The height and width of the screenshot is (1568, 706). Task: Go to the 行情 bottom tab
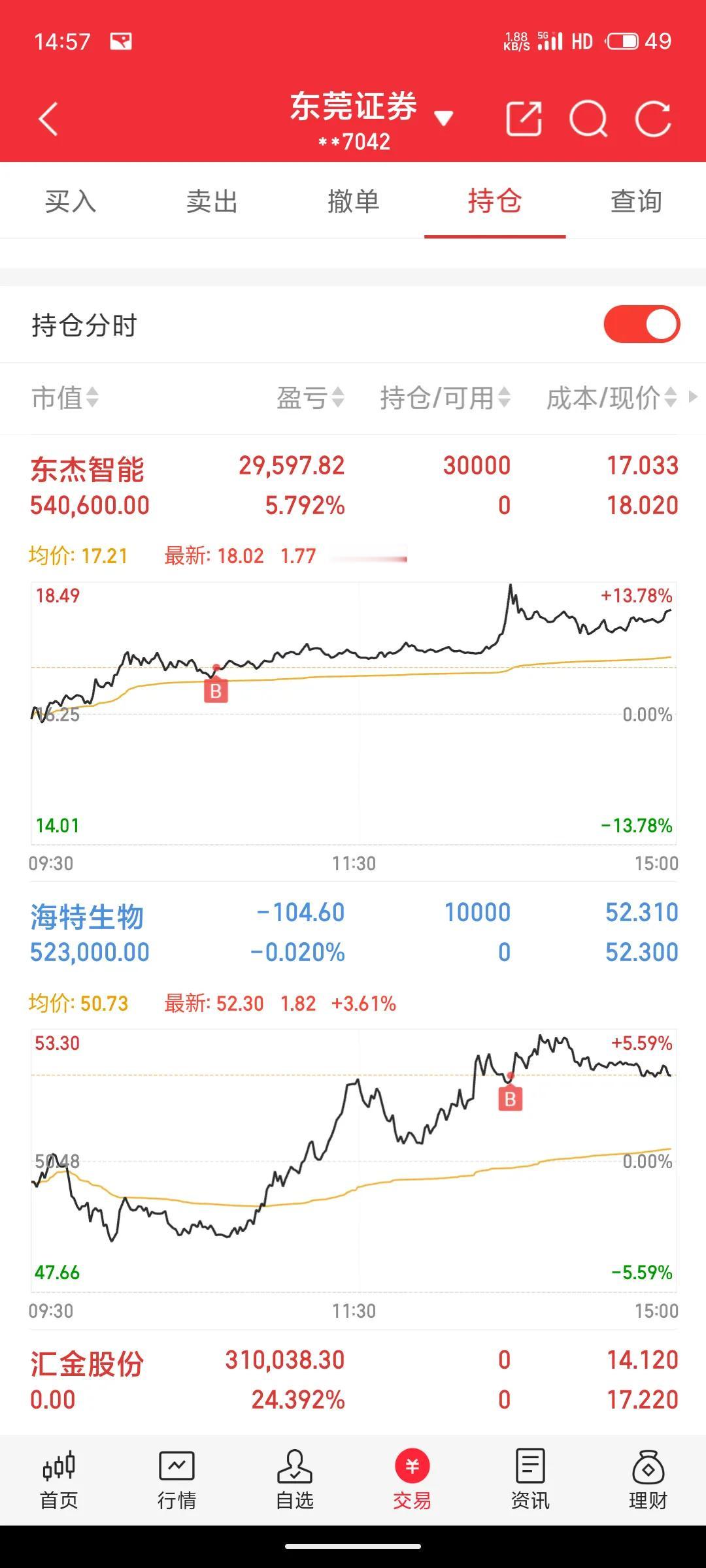[176, 1480]
